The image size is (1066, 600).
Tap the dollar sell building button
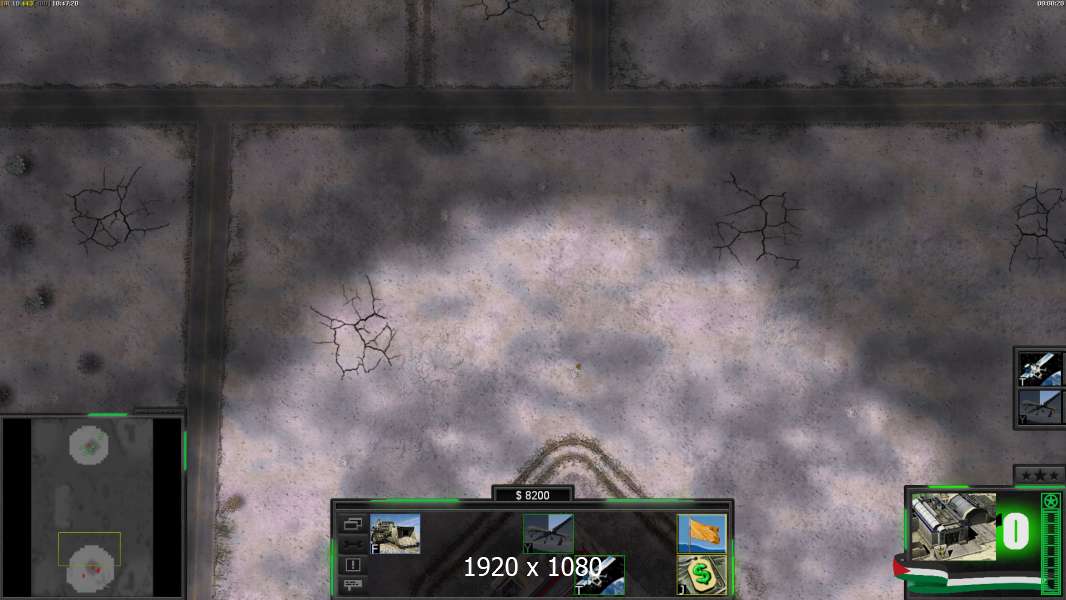click(x=701, y=575)
